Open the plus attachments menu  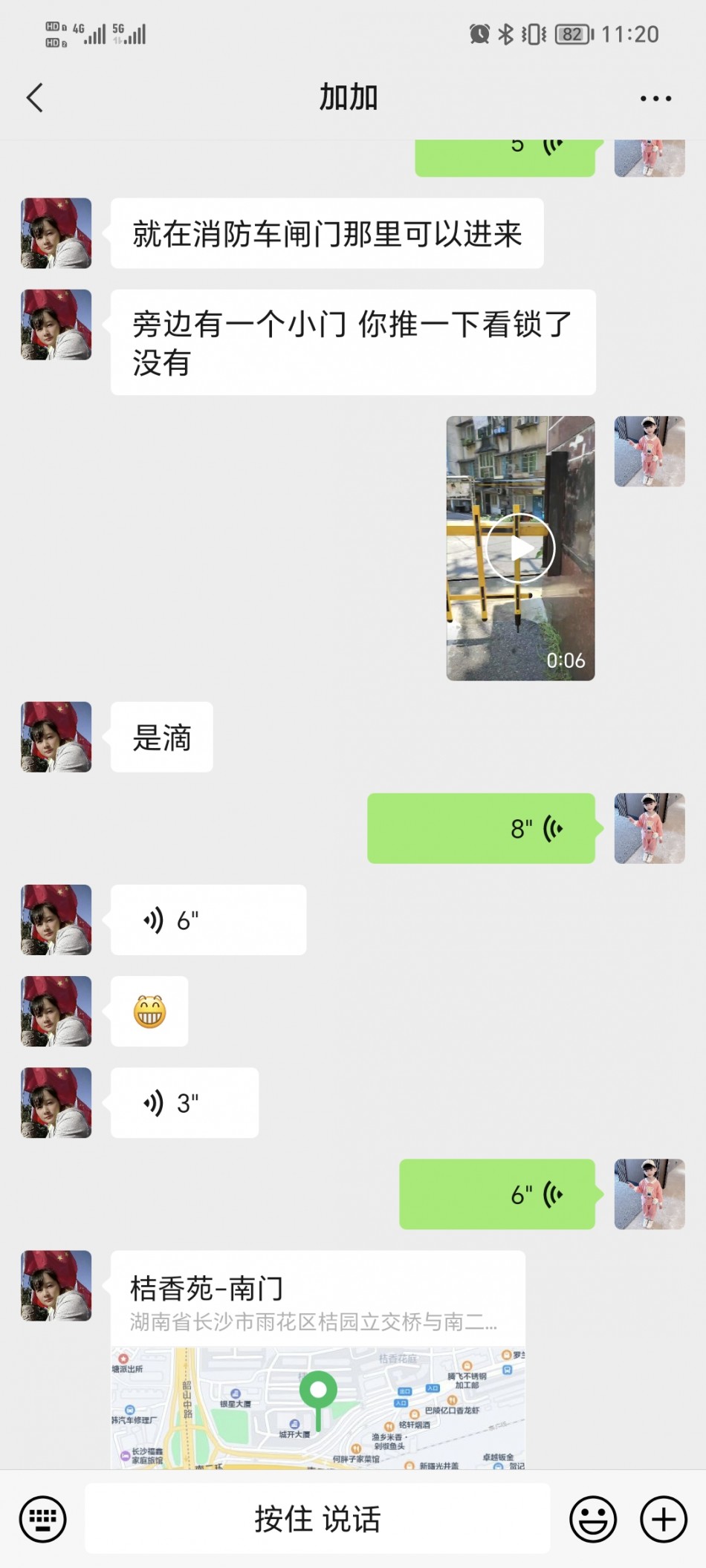(664, 1519)
